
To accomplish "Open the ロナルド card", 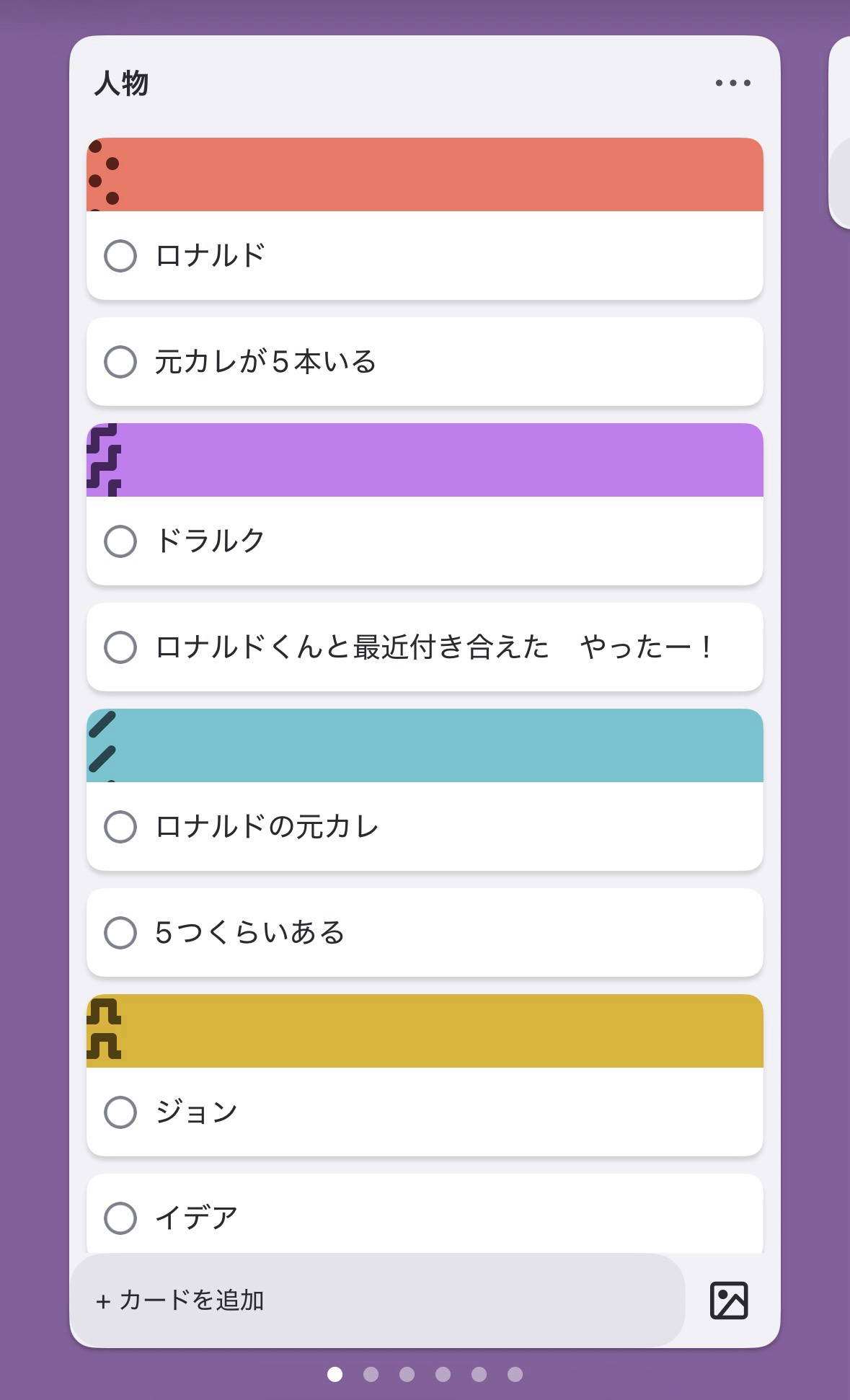I will [x=433, y=256].
